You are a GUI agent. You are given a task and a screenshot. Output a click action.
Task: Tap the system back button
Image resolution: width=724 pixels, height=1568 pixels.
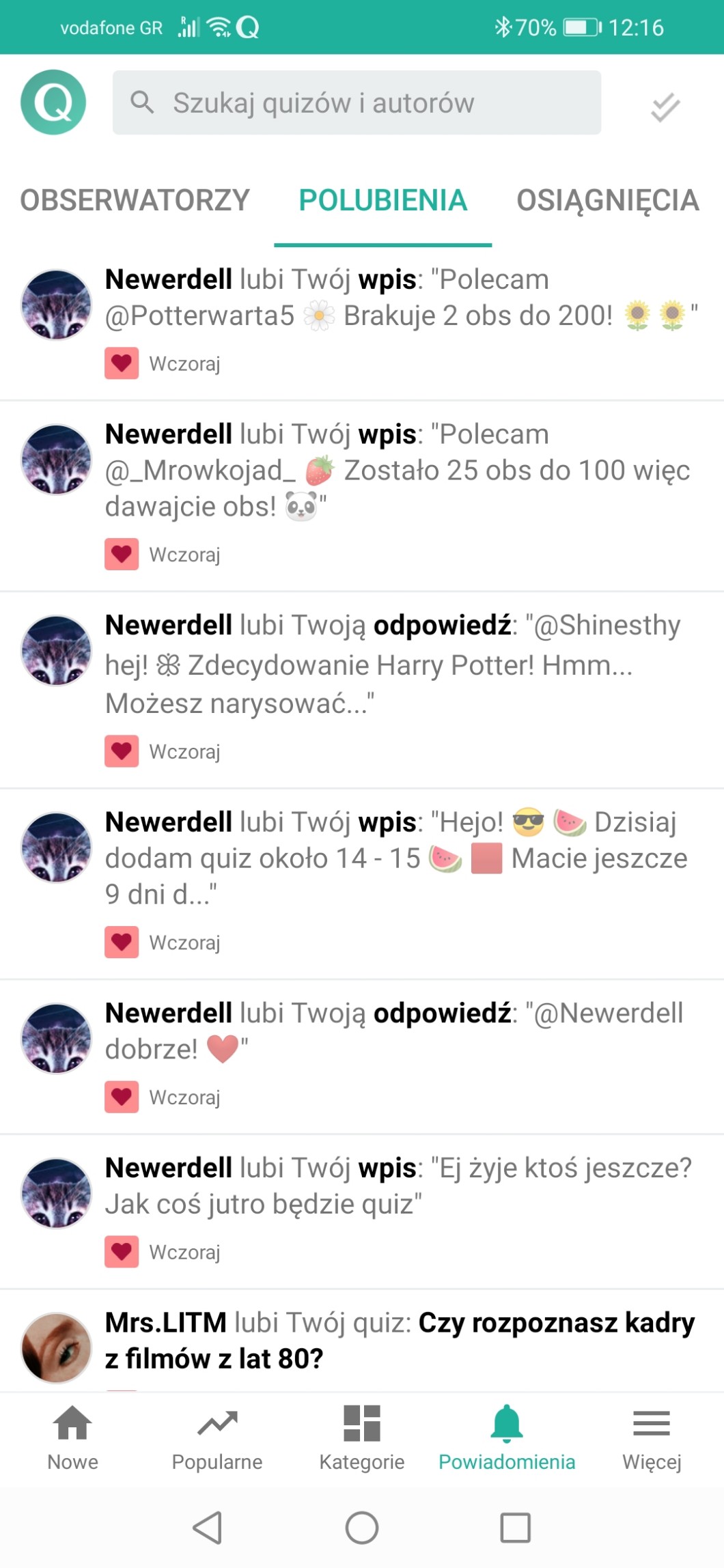(208, 1528)
